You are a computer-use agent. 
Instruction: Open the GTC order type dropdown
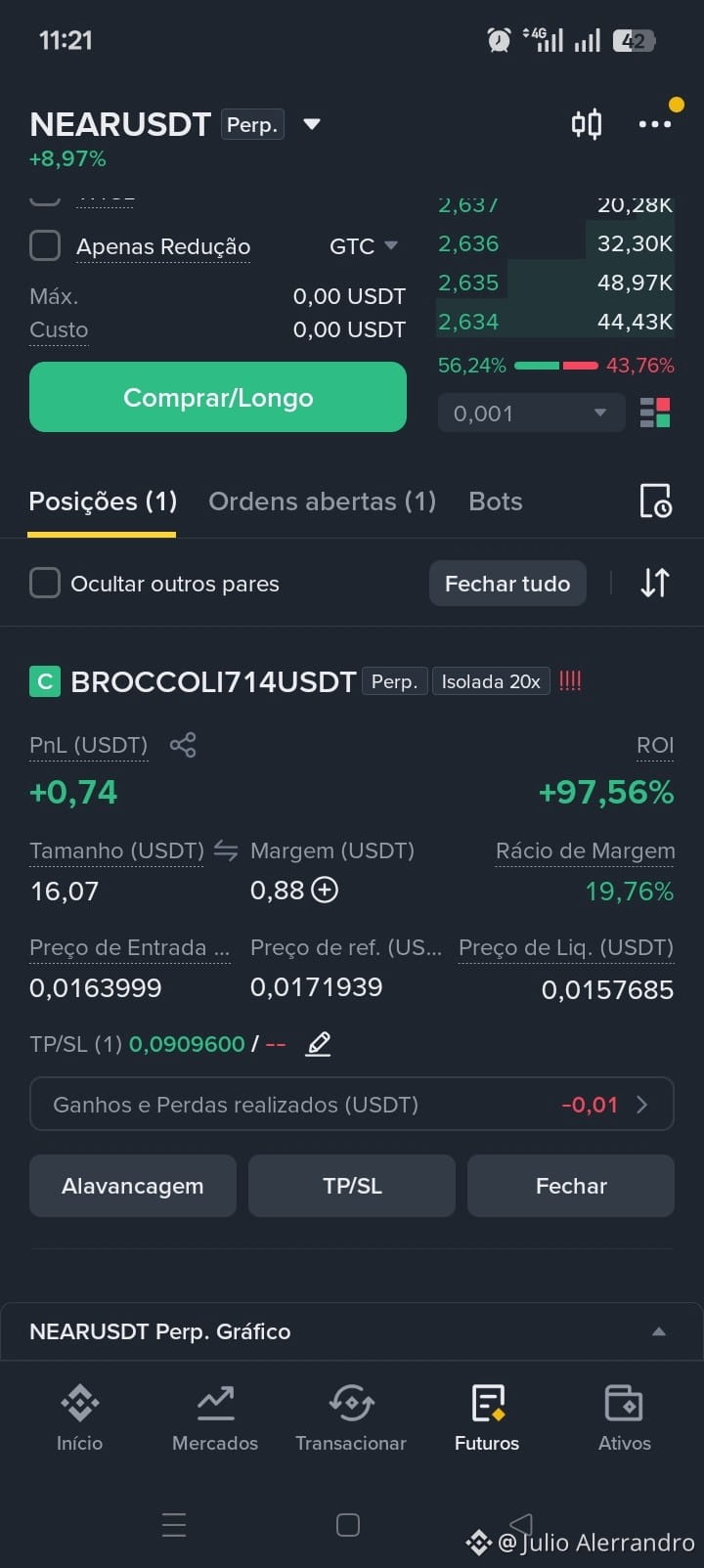point(364,246)
